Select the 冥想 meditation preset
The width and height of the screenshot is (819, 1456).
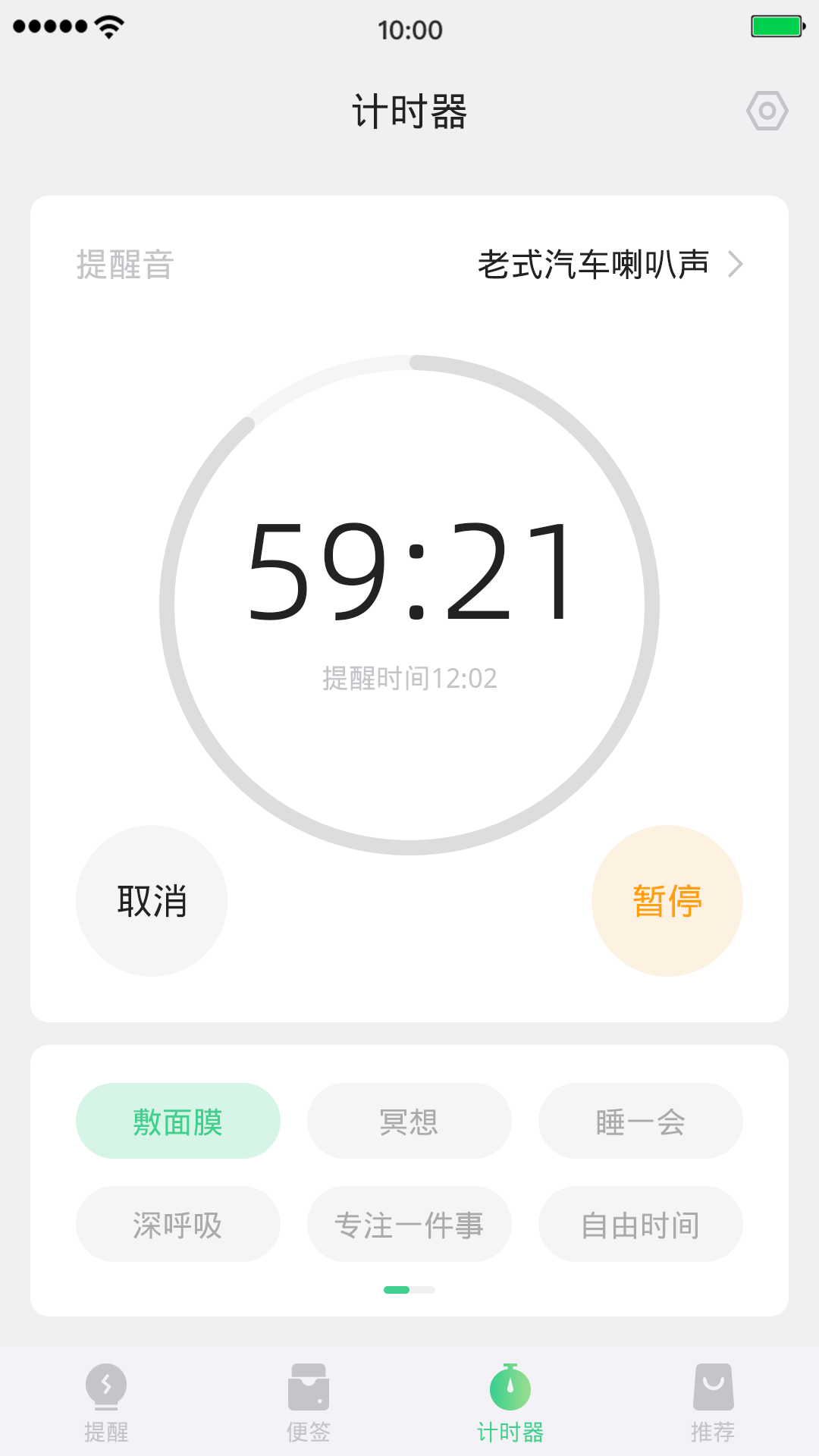pyautogui.click(x=409, y=1121)
